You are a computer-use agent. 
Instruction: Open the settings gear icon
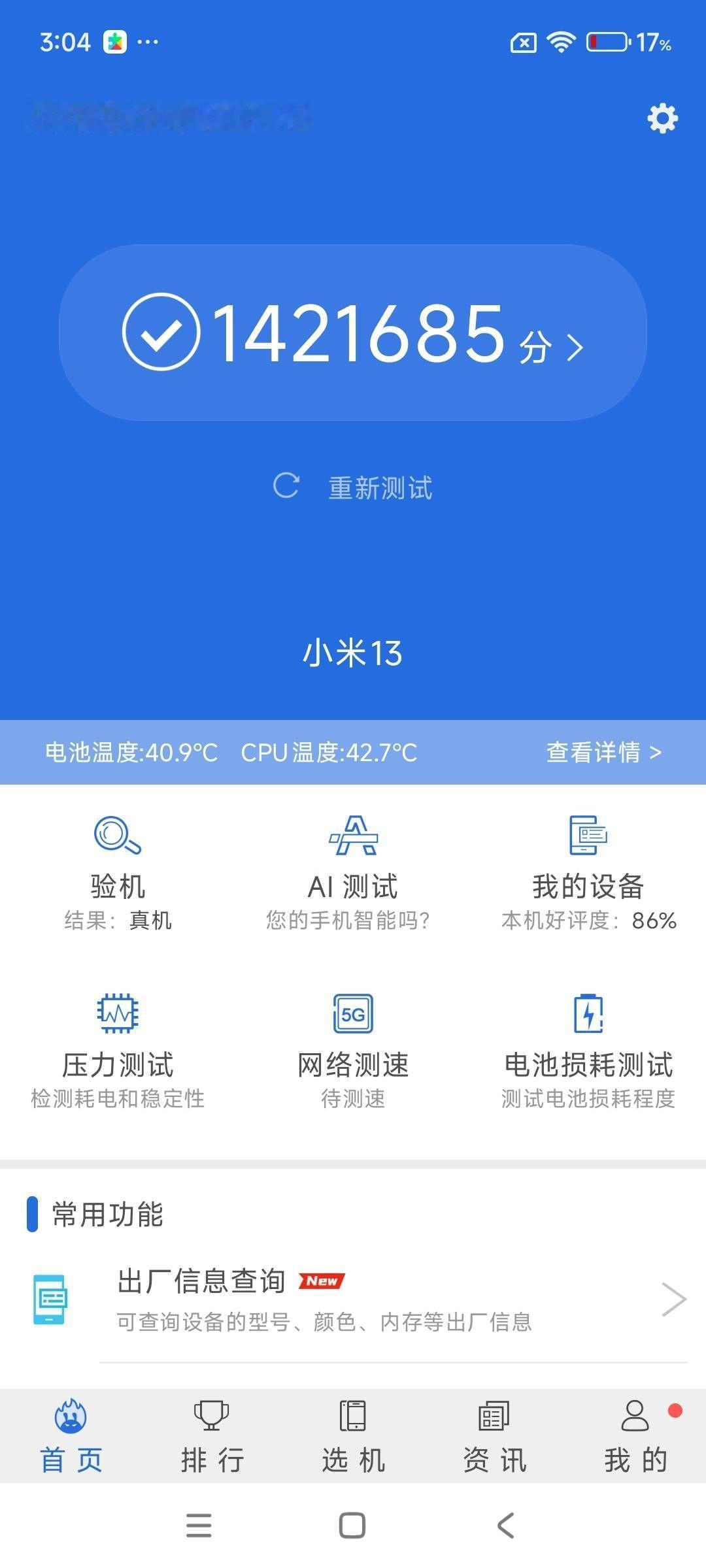(x=662, y=118)
